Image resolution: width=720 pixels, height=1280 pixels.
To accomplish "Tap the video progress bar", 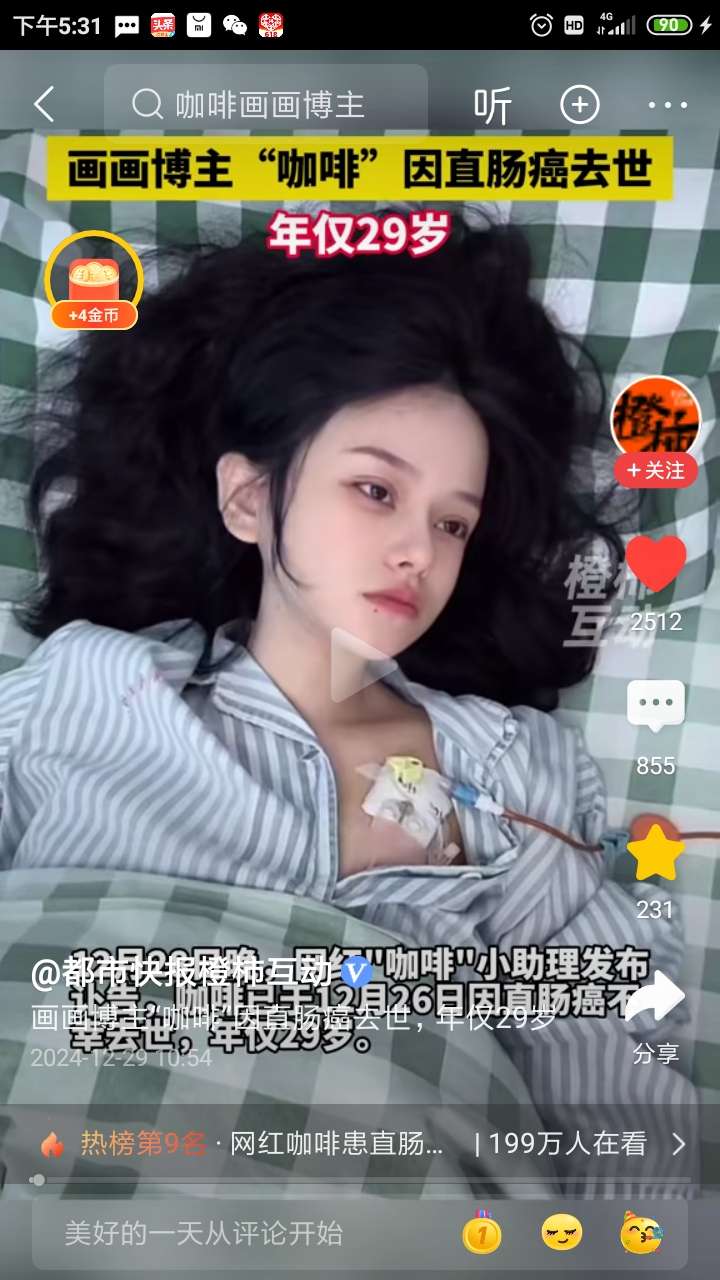I will click(x=360, y=1180).
